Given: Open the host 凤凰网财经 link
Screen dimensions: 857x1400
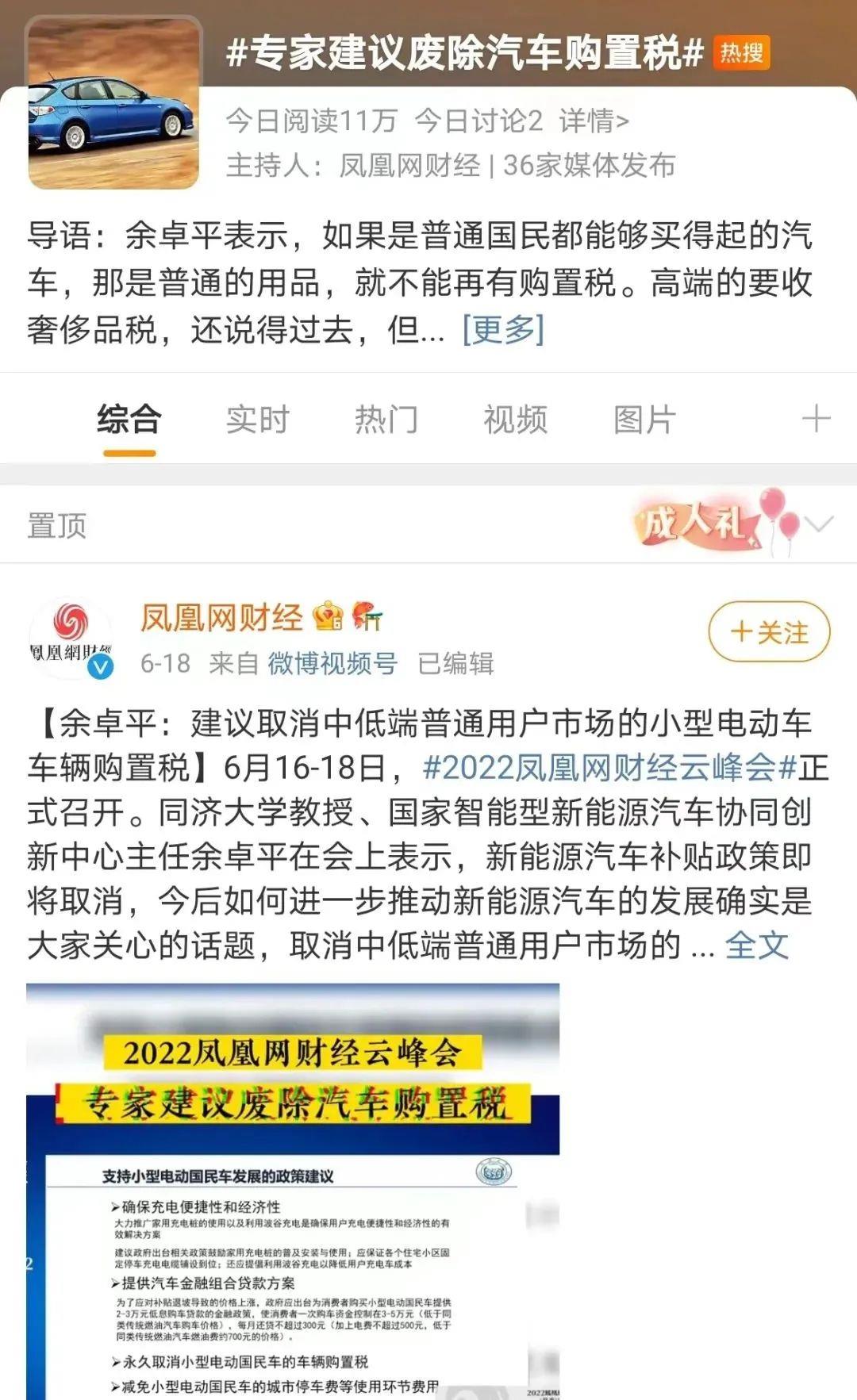Looking at the screenshot, I should (409, 165).
